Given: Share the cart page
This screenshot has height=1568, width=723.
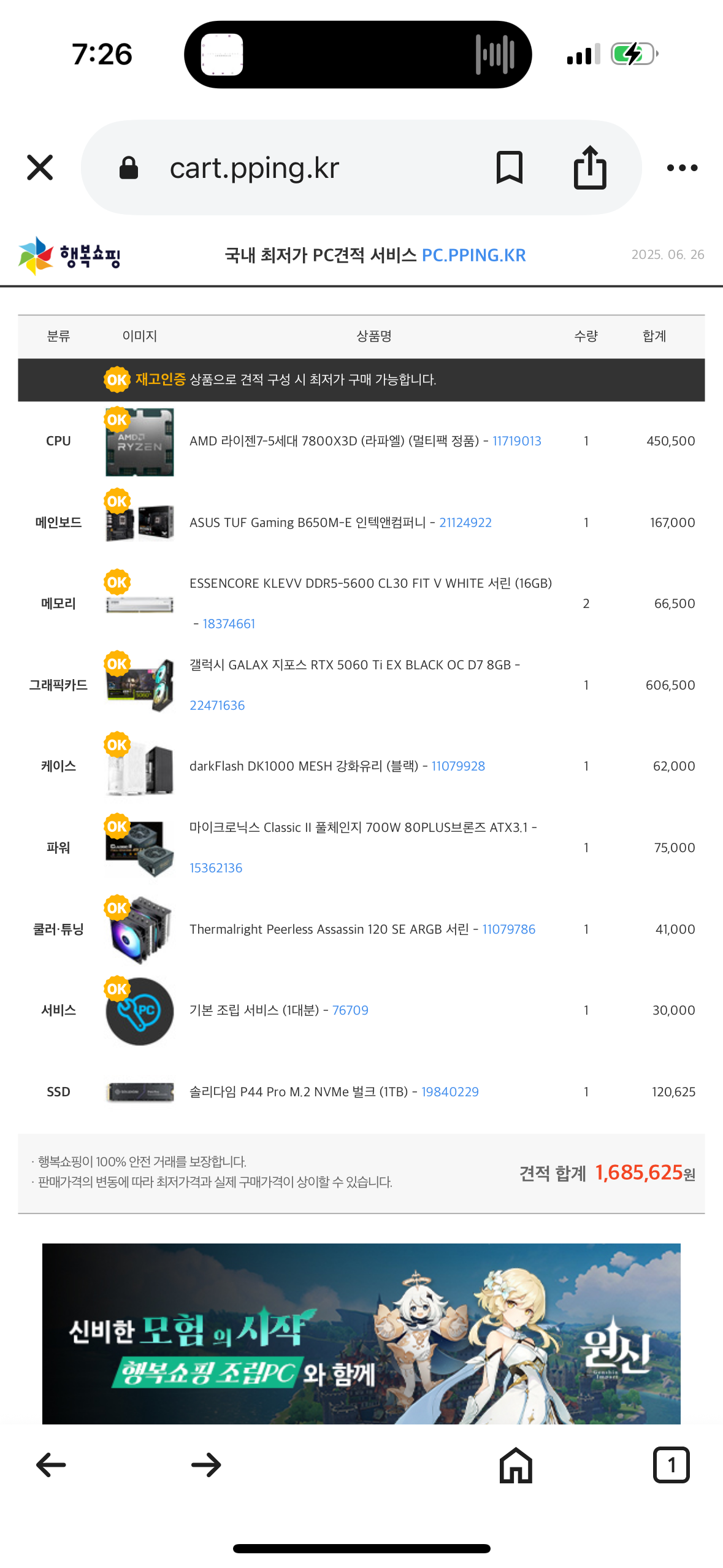Looking at the screenshot, I should pyautogui.click(x=590, y=167).
